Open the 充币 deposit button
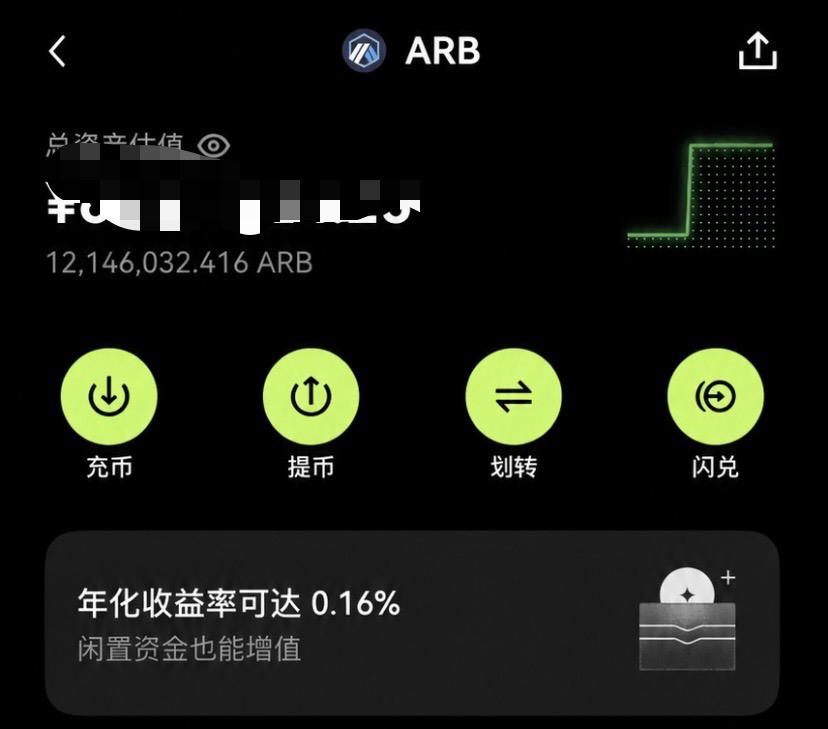 [109, 396]
